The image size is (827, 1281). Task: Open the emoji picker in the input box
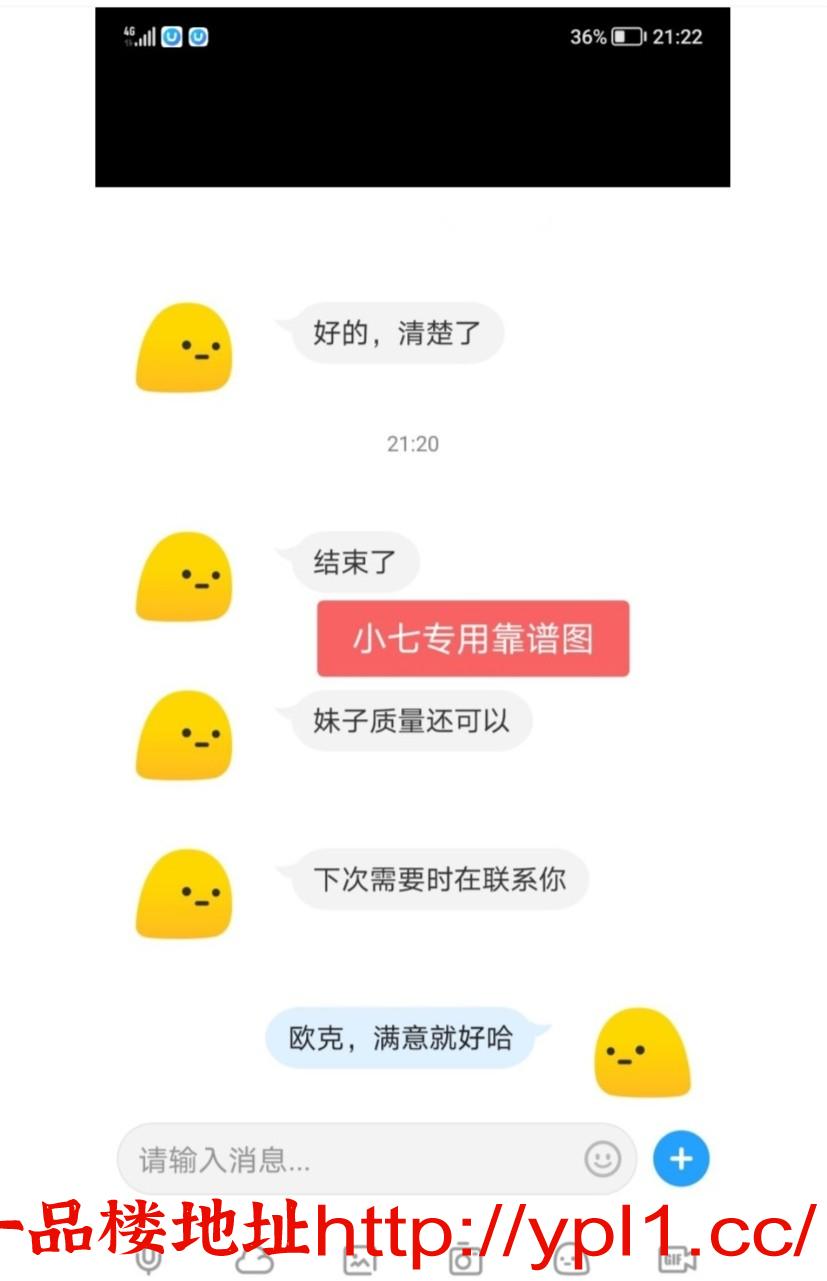pyautogui.click(x=602, y=1160)
